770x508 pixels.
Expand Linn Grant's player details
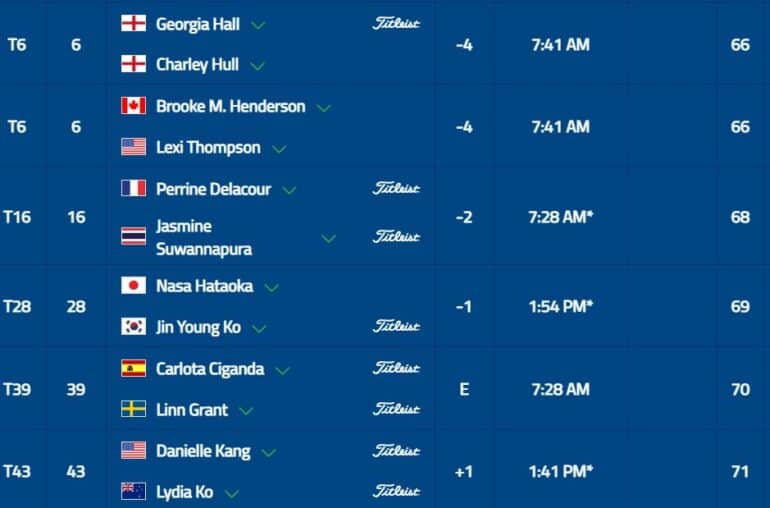[x=246, y=411]
